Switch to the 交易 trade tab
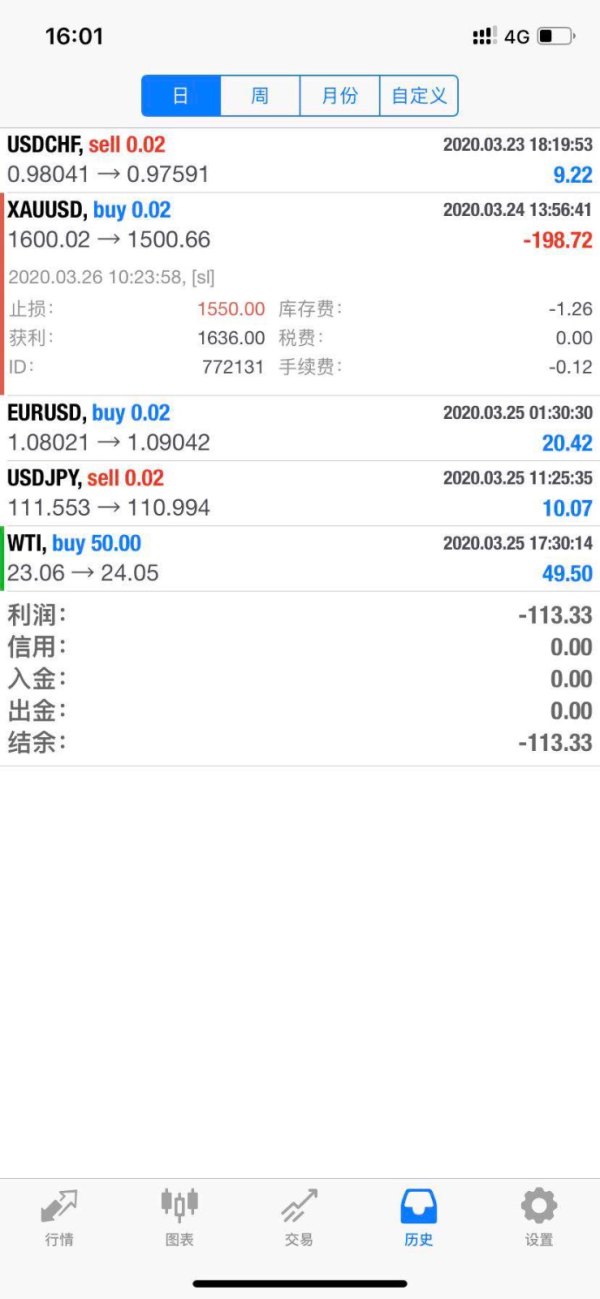The height and width of the screenshot is (1299, 600). (x=299, y=1218)
